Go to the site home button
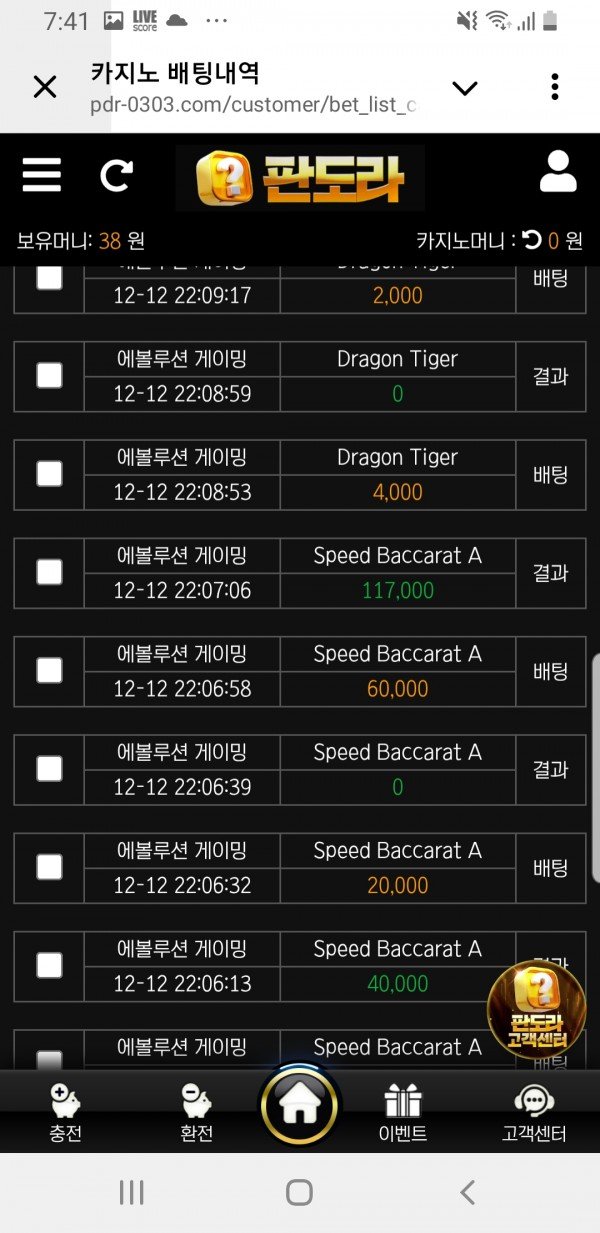 pyautogui.click(x=299, y=1106)
